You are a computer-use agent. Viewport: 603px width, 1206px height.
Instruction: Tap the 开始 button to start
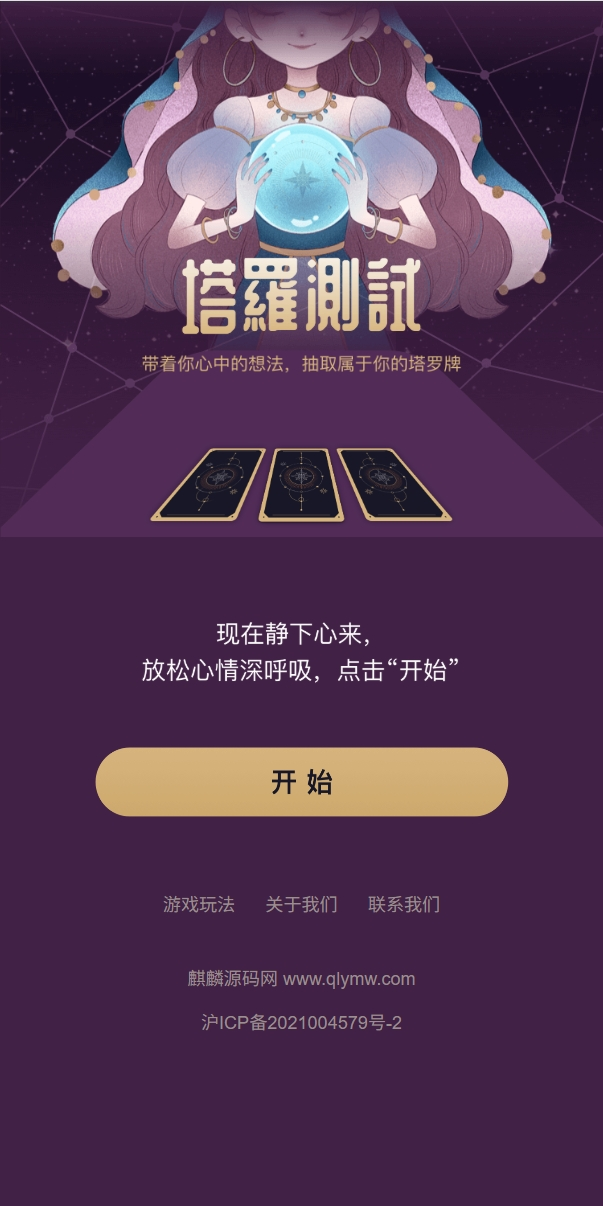pos(301,782)
